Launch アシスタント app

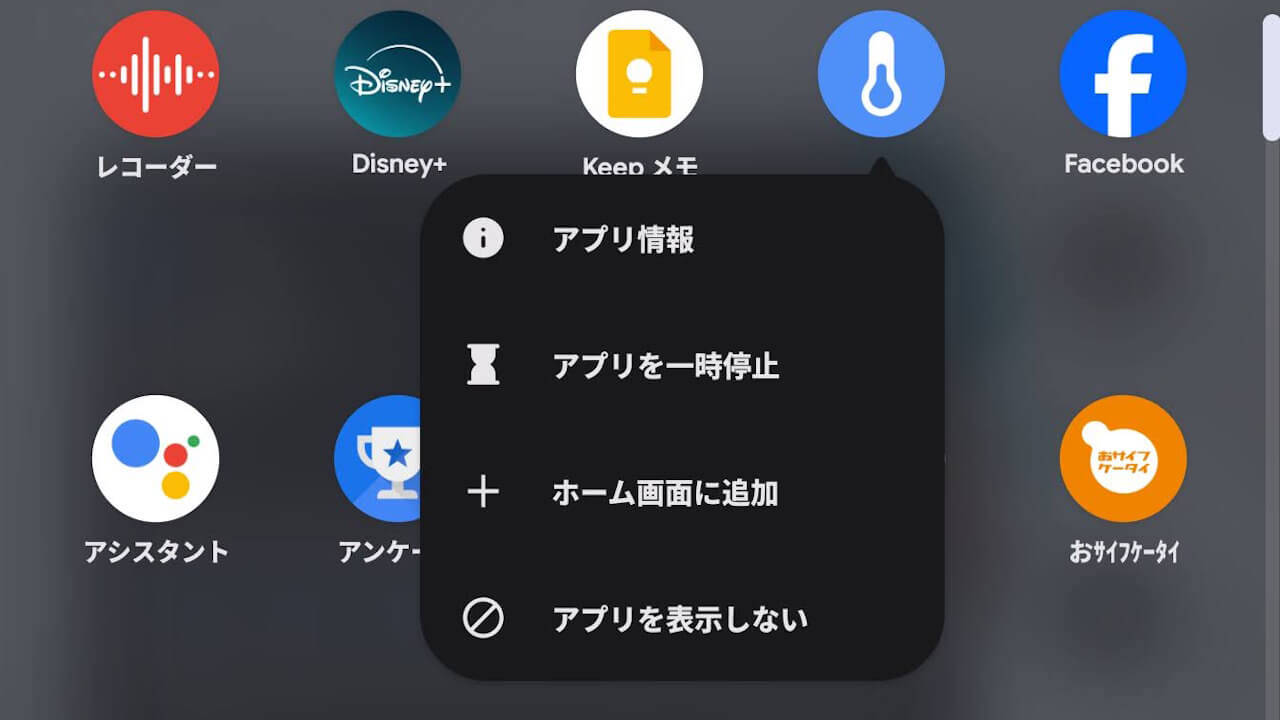(x=156, y=458)
